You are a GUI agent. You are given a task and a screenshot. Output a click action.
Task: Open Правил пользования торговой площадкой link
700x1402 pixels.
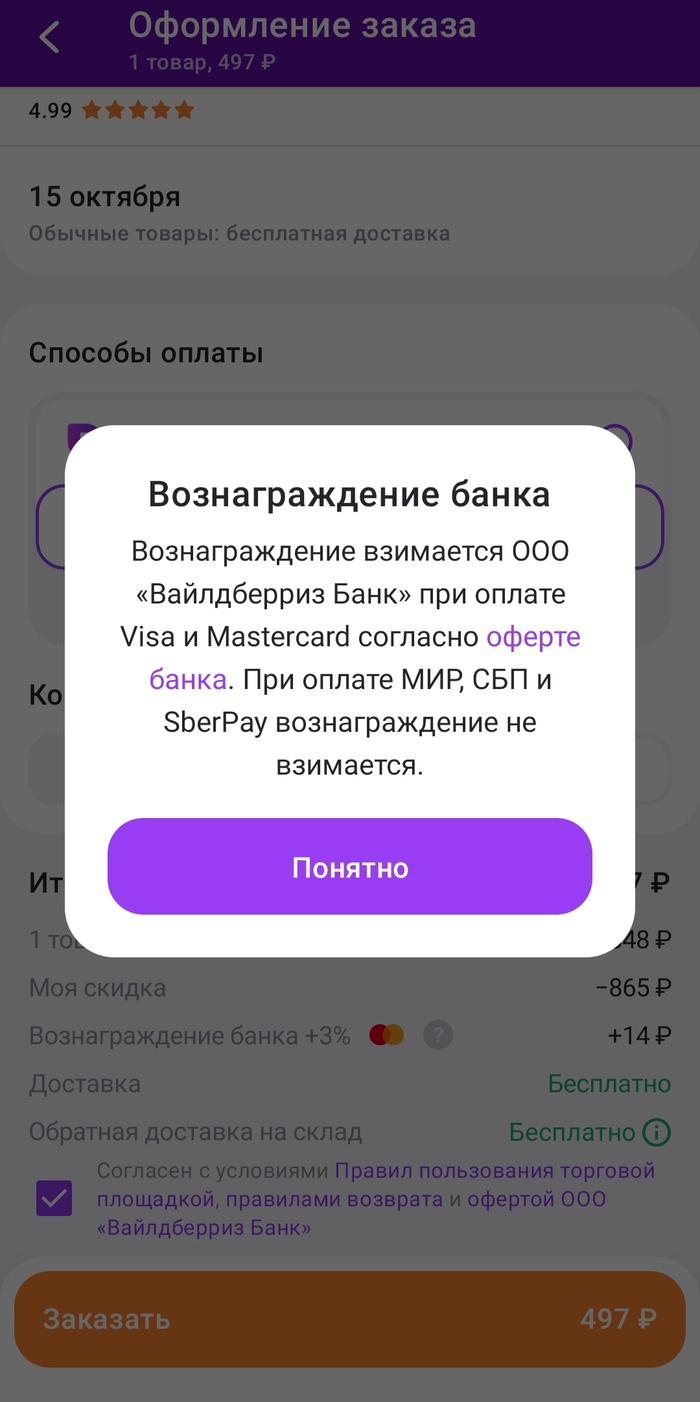tap(494, 1171)
